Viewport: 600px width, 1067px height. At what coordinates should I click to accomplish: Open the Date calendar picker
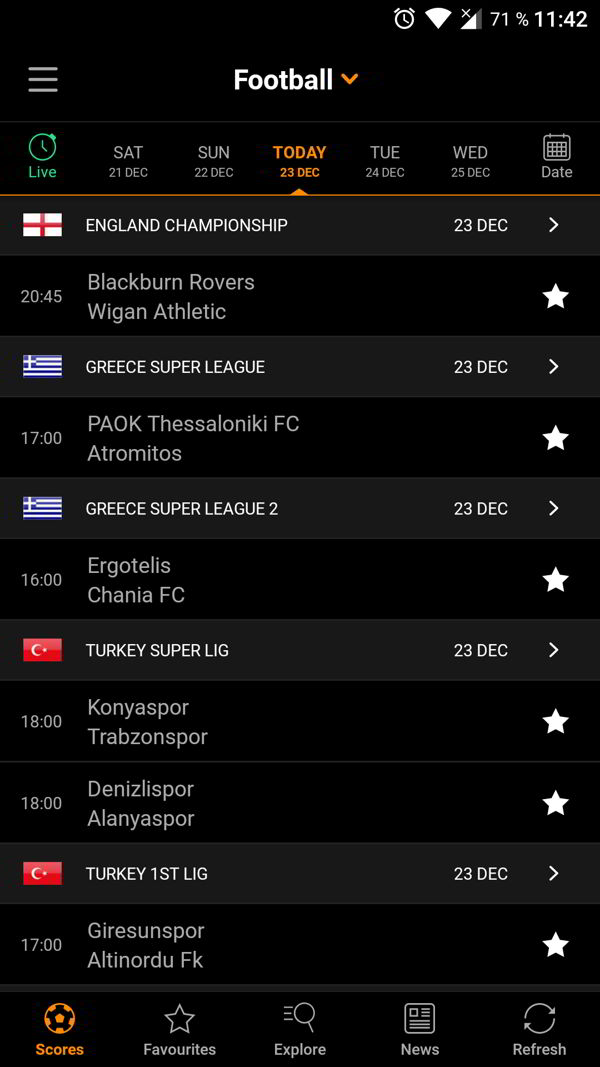(557, 157)
